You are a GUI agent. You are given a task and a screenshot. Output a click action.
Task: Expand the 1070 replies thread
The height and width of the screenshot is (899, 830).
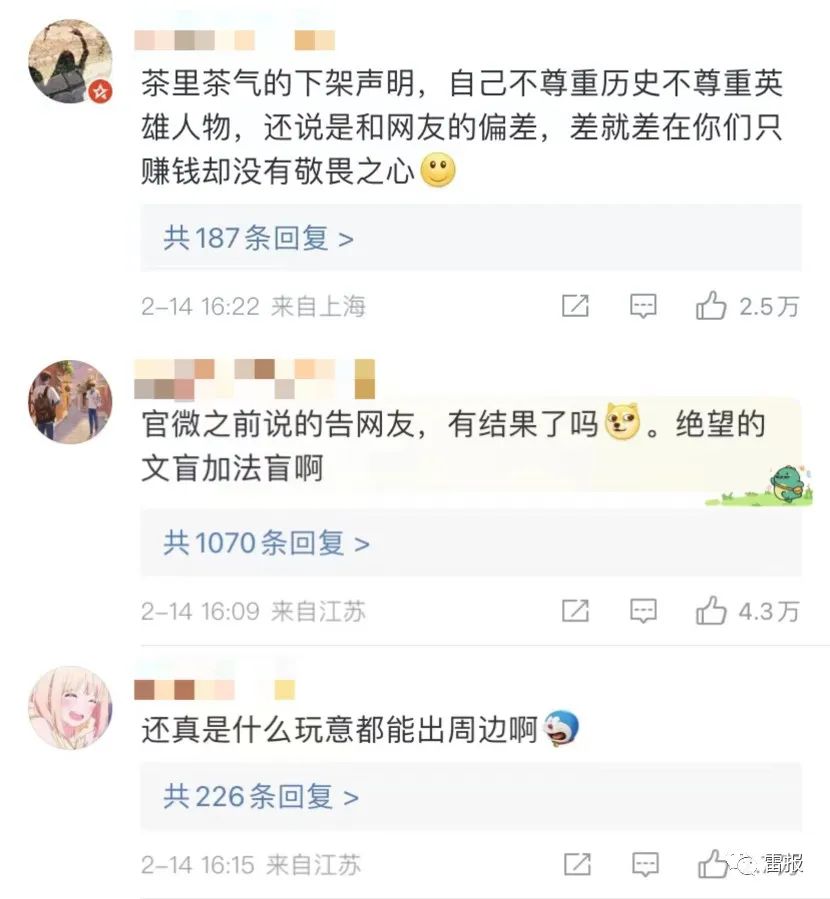click(x=266, y=543)
